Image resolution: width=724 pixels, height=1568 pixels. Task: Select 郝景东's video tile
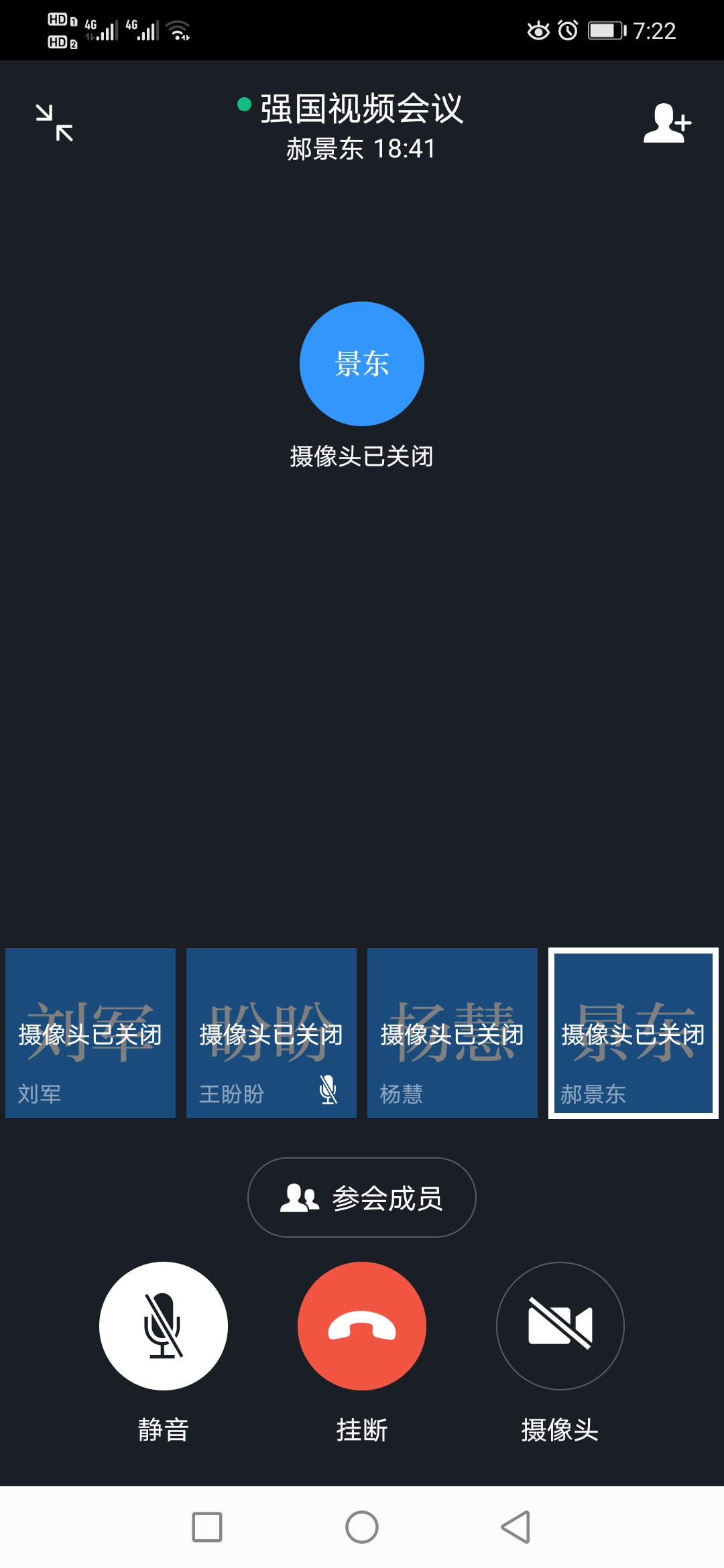[x=633, y=1033]
